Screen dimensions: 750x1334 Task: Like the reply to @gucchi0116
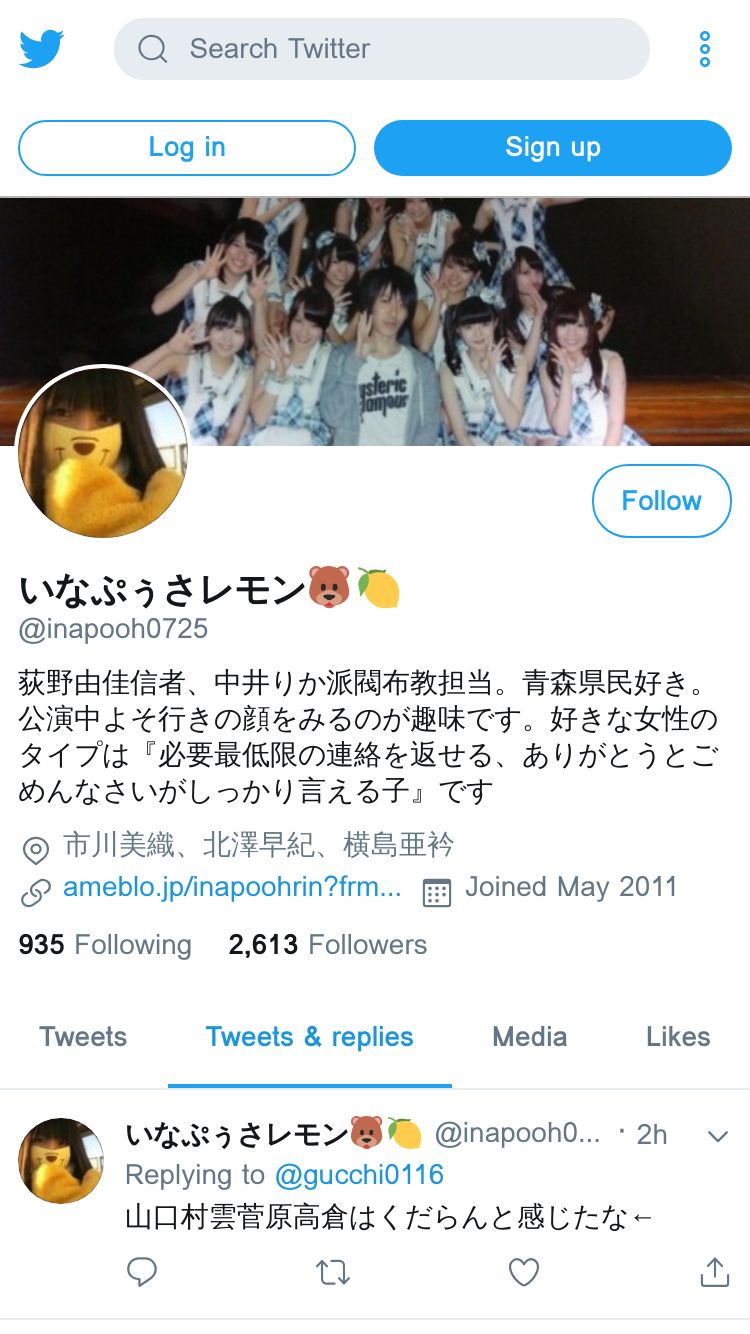click(x=524, y=1272)
